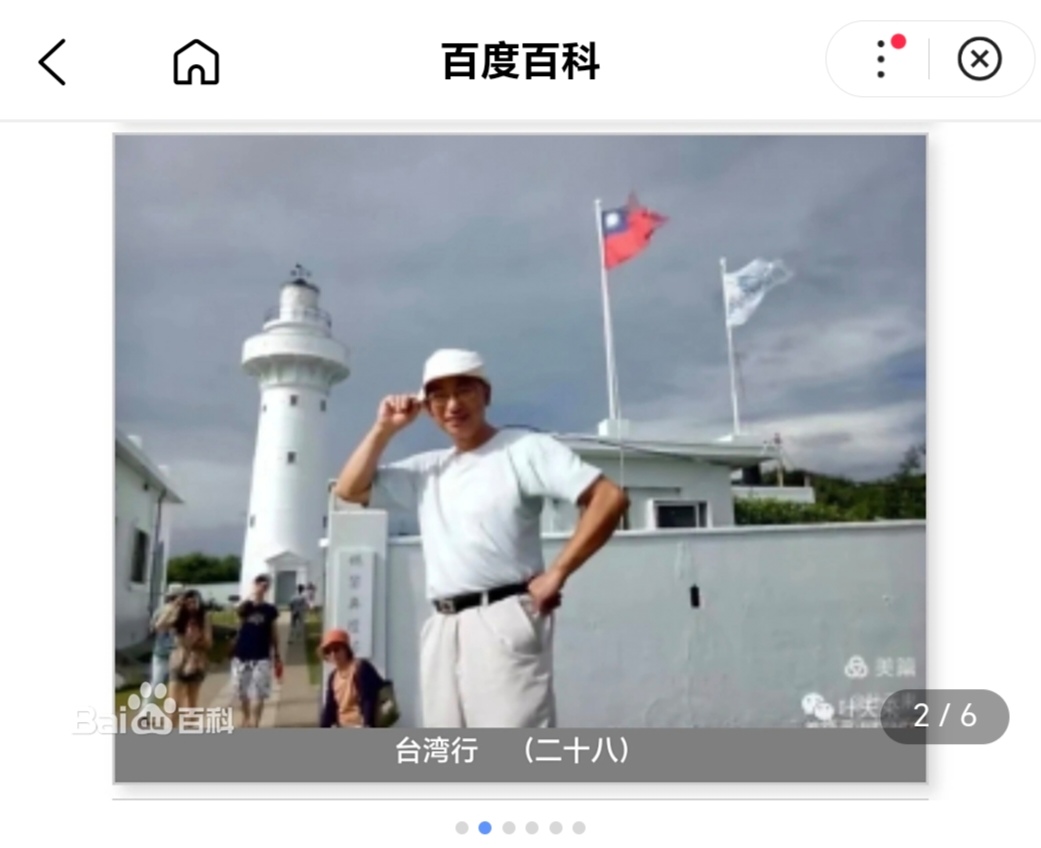Screen dimensions: 1041x848
Task: Close the mini program
Action: click(x=979, y=60)
